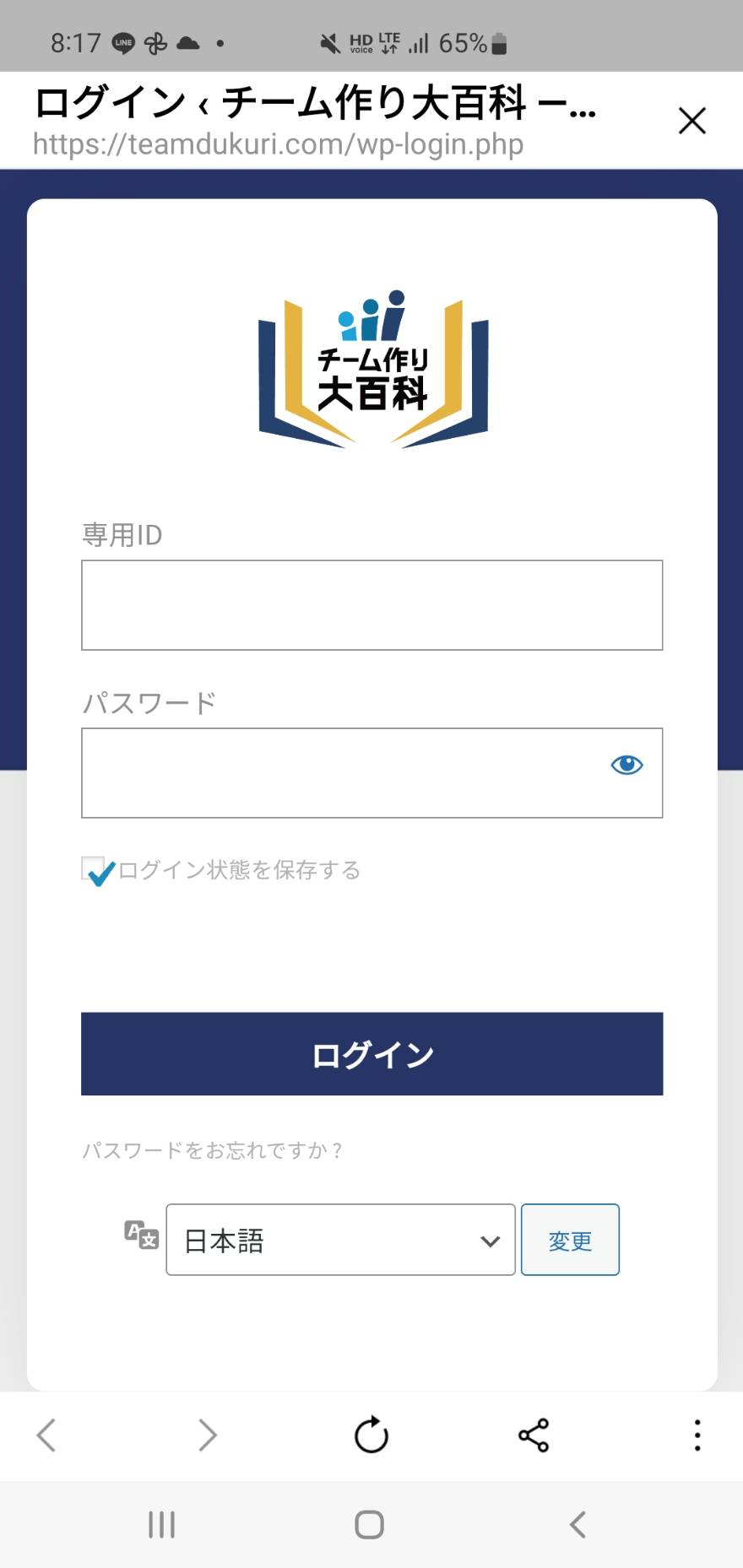Screen dimensions: 743x1568
Task: Tap the ログイン button
Action: (371, 1054)
